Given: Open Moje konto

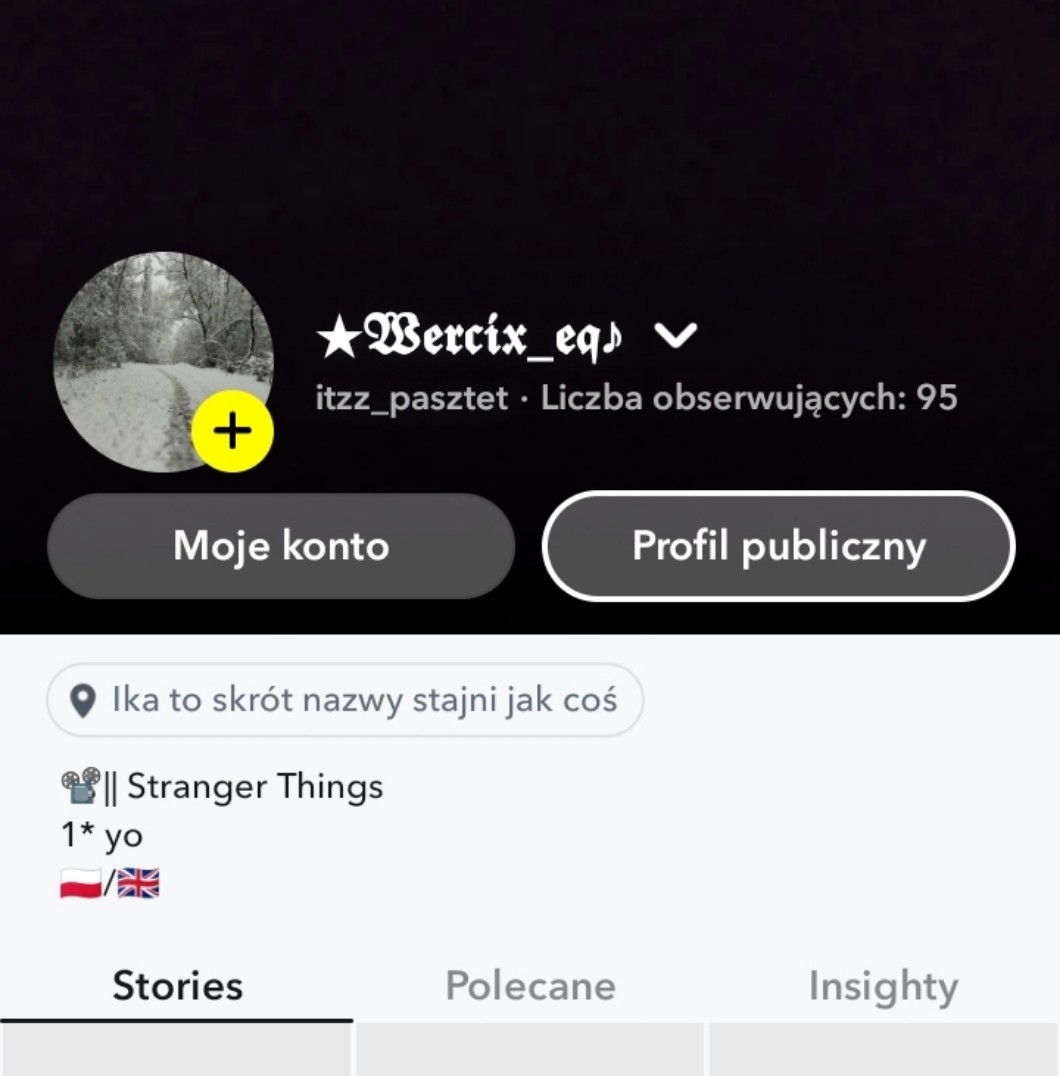Looking at the screenshot, I should pyautogui.click(x=281, y=546).
